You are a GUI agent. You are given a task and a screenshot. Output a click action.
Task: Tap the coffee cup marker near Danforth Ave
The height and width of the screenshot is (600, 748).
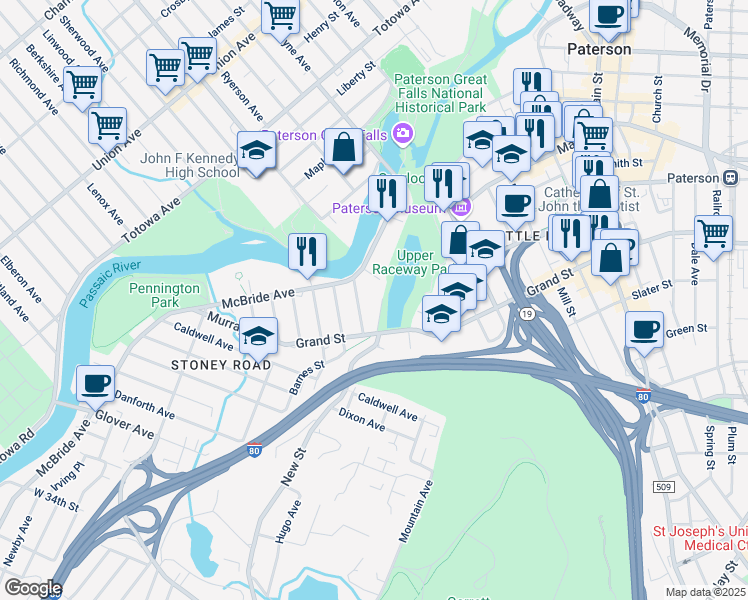(97, 383)
